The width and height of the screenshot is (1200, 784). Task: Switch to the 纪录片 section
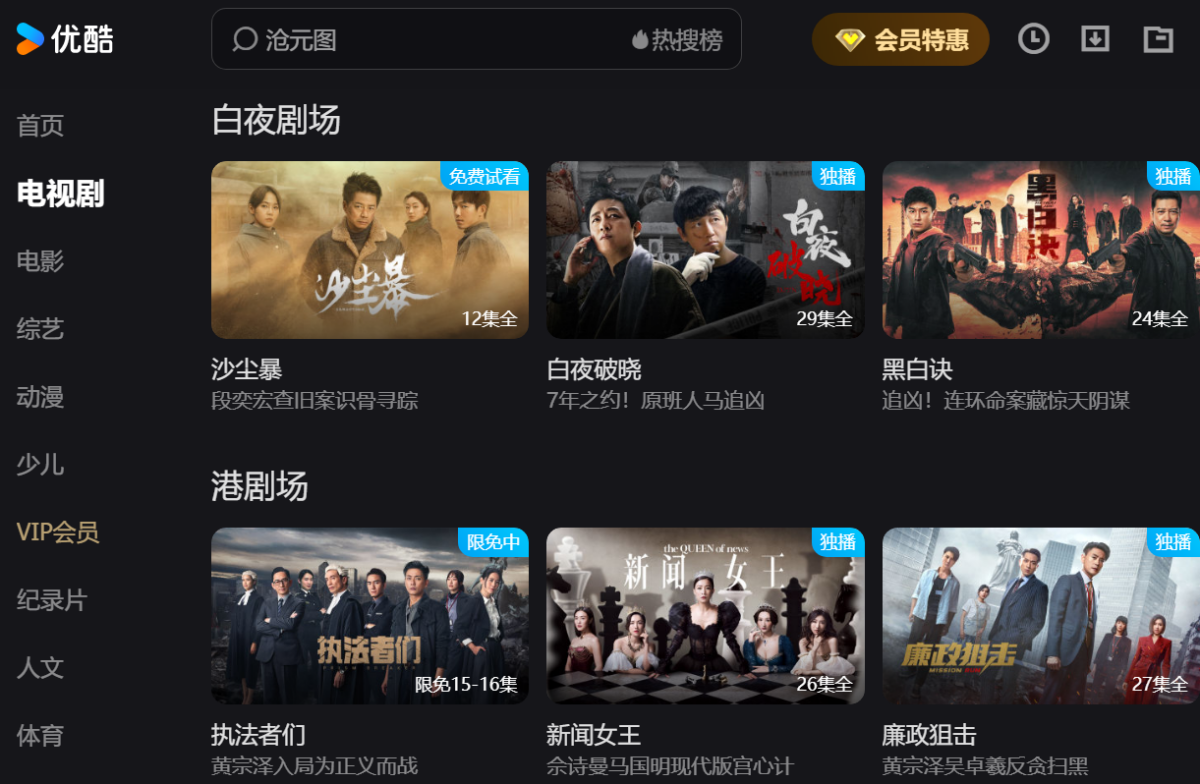coord(52,600)
